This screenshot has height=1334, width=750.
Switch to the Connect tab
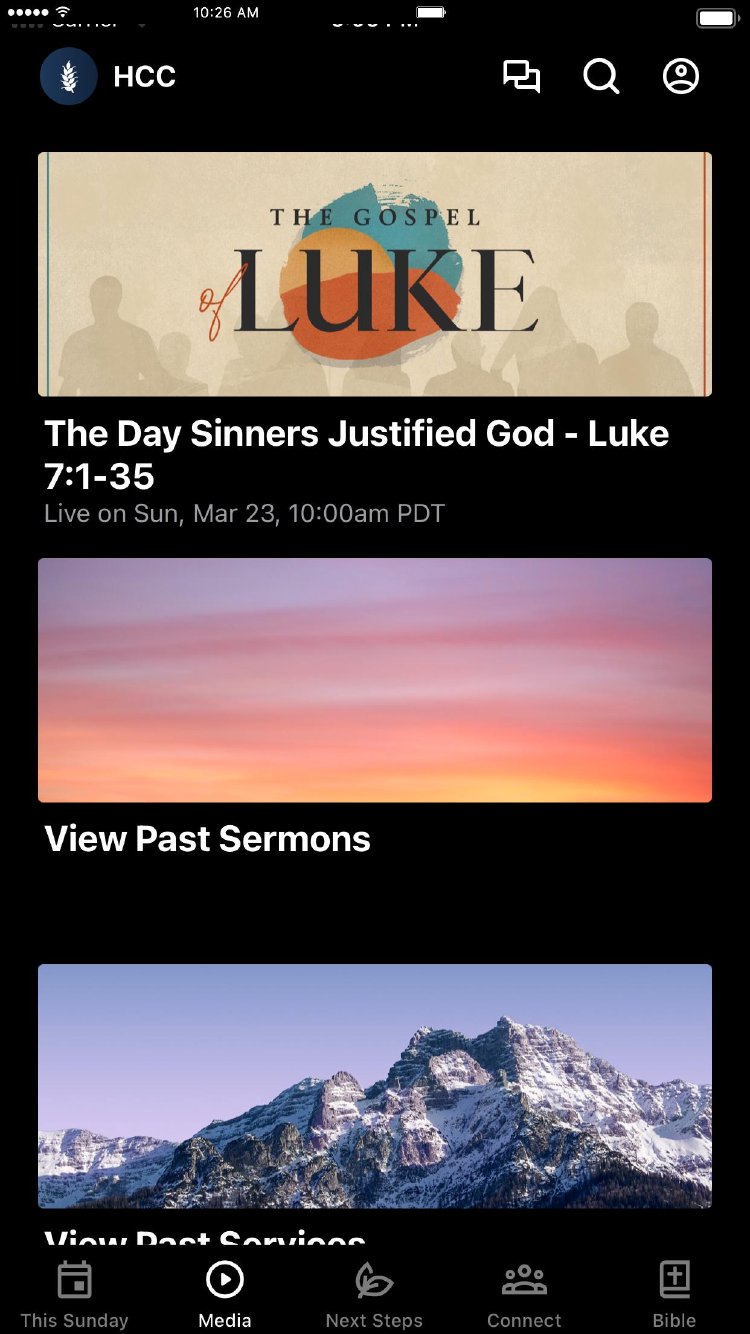[524, 1294]
